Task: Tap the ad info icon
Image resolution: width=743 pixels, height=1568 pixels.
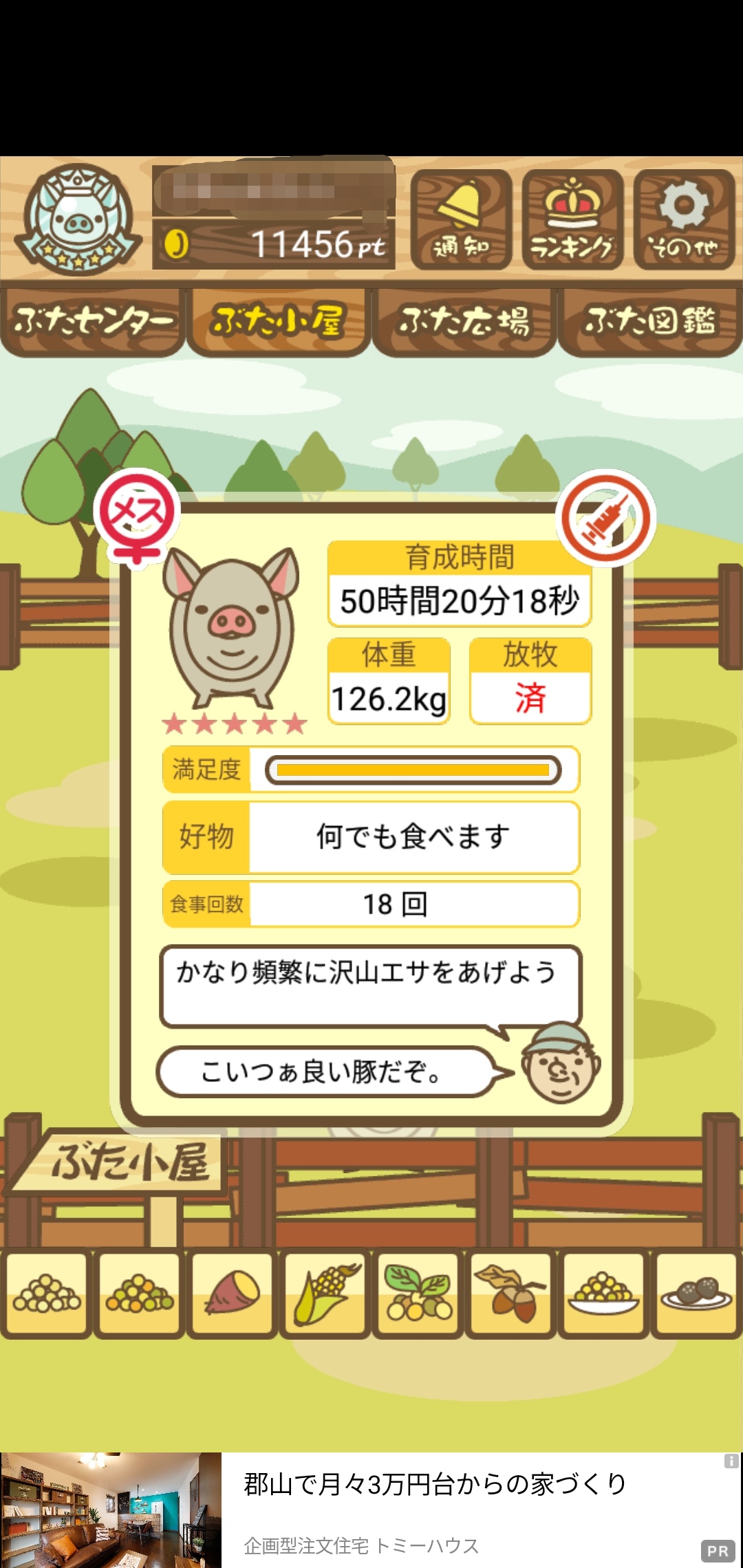Action: (731, 1461)
